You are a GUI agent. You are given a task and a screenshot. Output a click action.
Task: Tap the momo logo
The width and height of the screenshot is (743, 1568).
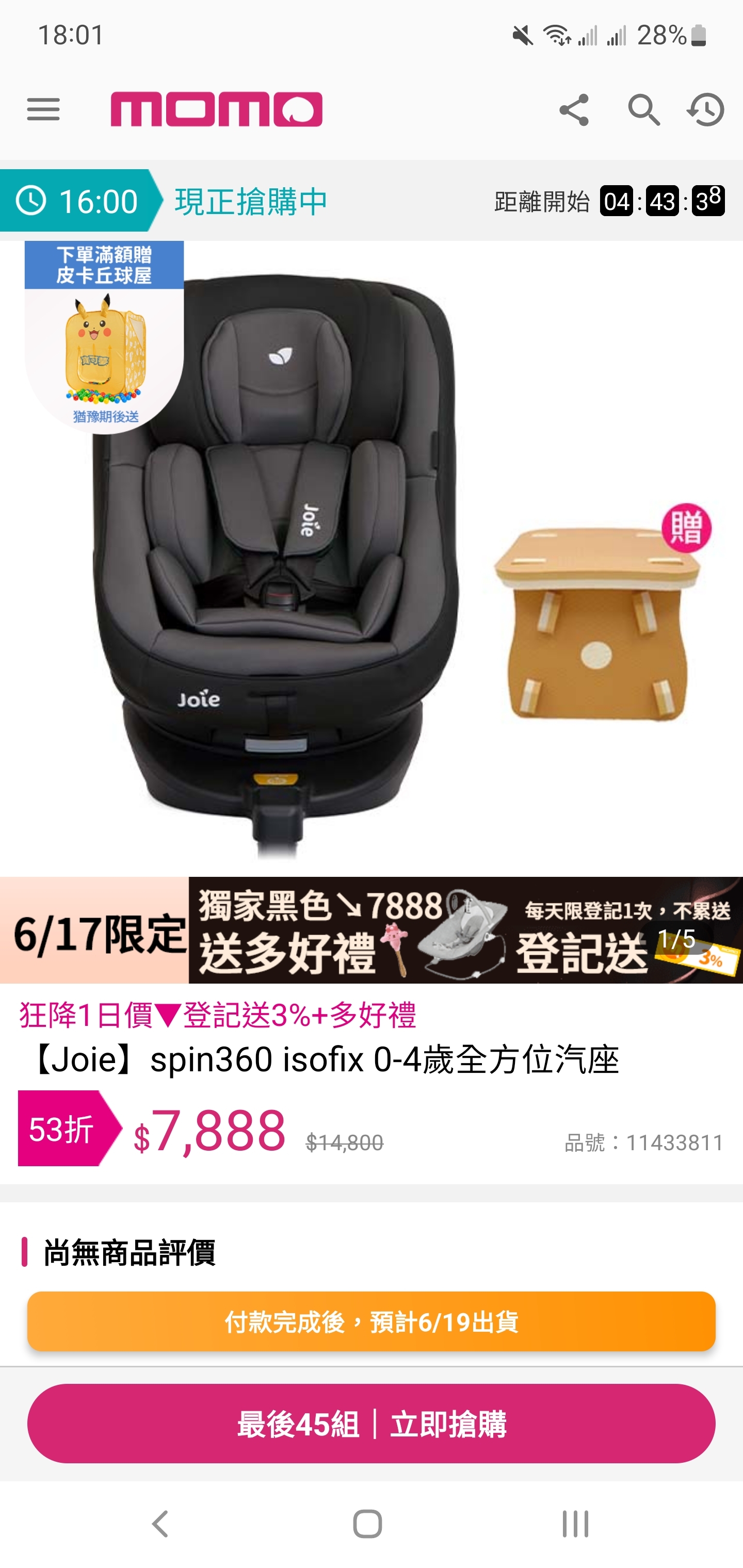pos(216,109)
